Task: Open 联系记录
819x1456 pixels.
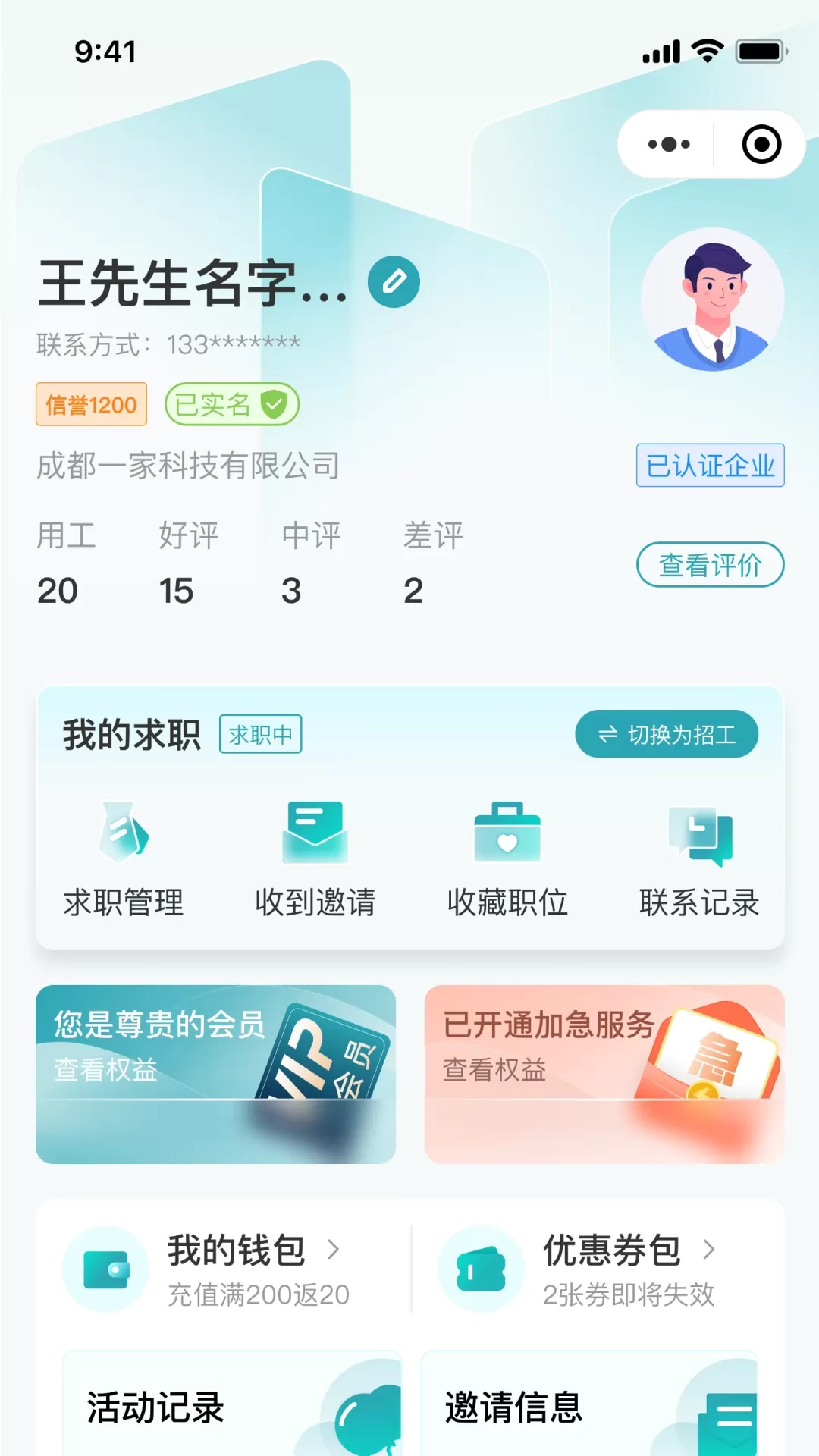Action: coord(699,859)
